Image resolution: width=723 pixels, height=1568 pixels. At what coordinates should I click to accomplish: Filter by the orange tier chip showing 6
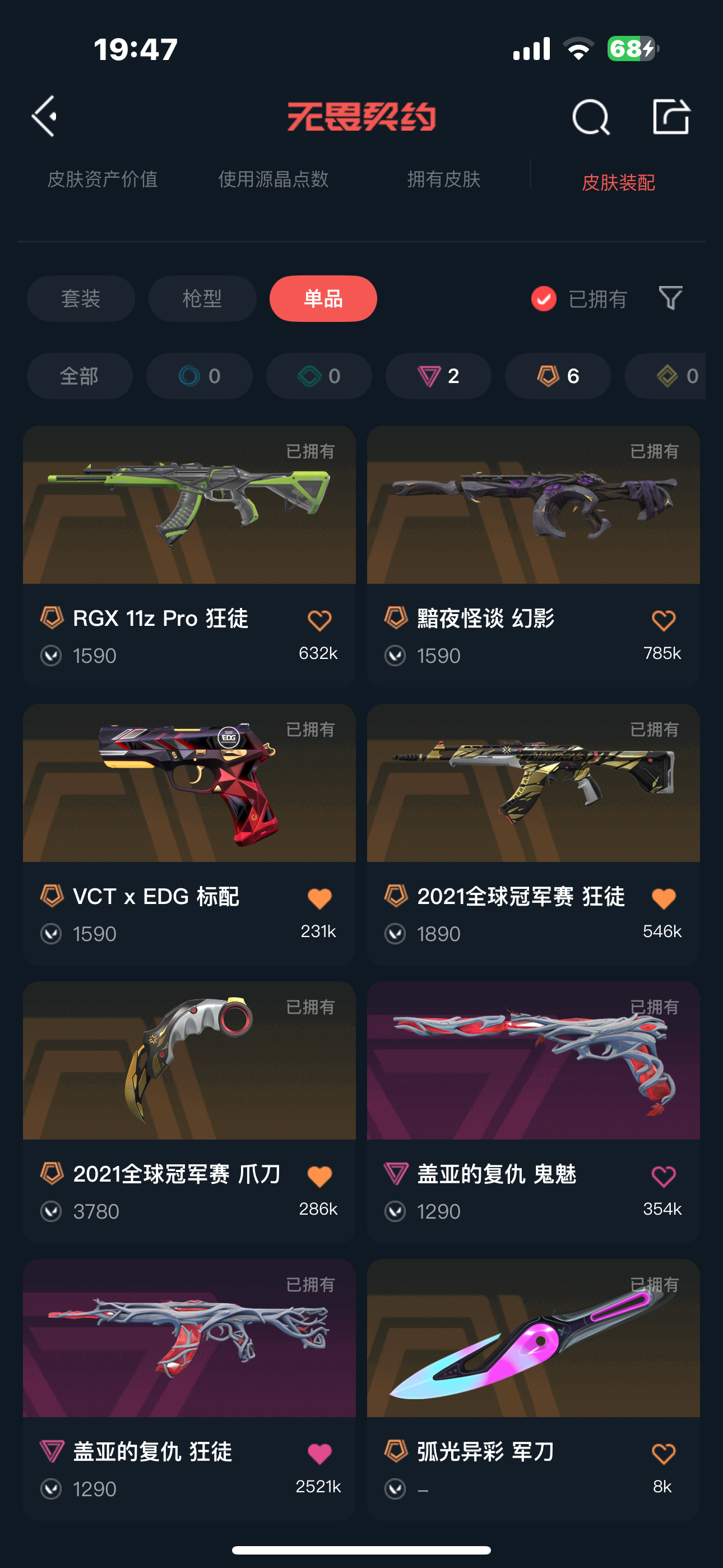coord(558,376)
